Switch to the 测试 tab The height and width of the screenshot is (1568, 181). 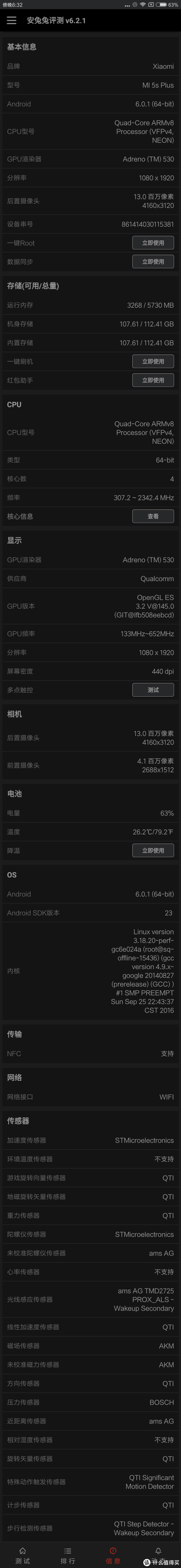[22, 1555]
